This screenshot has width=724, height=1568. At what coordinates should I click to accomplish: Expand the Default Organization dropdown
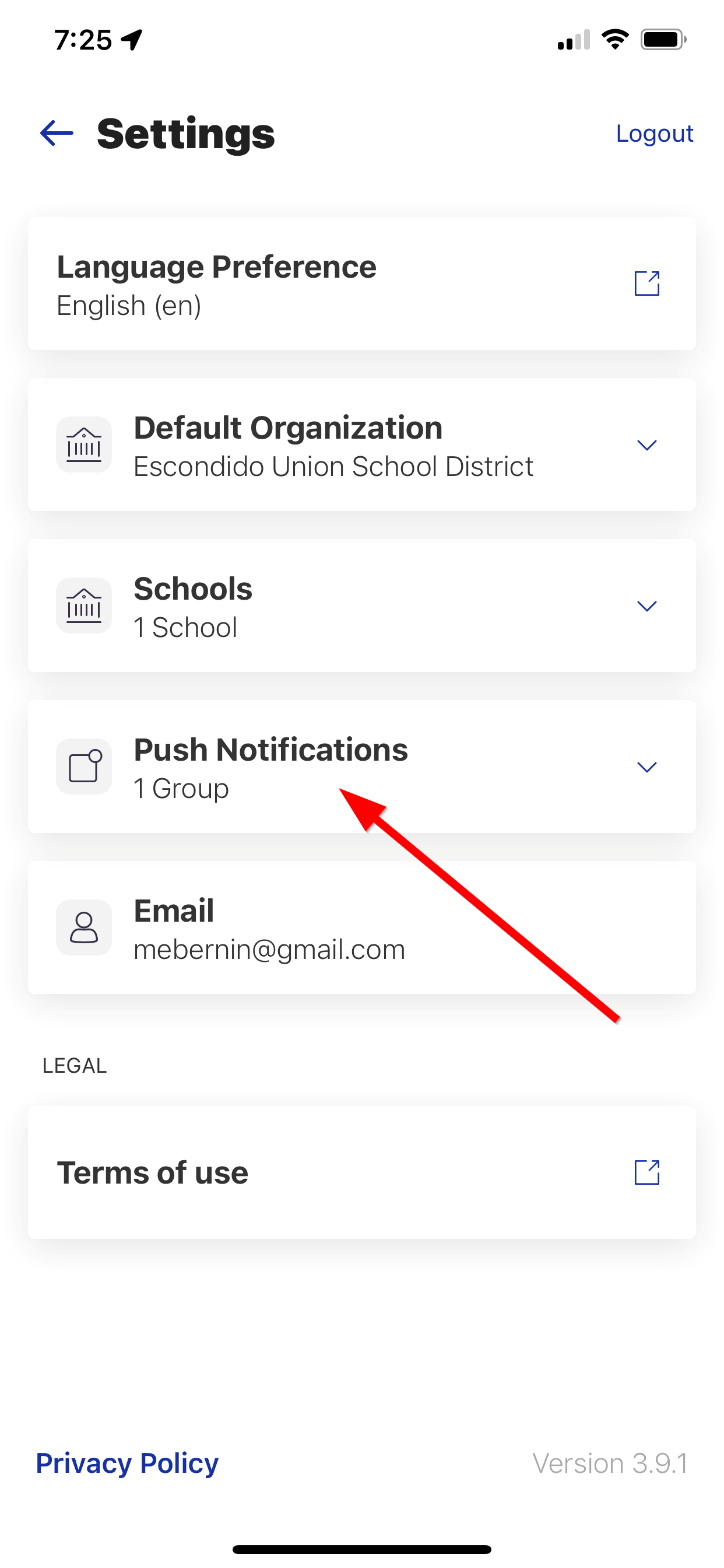(x=646, y=445)
